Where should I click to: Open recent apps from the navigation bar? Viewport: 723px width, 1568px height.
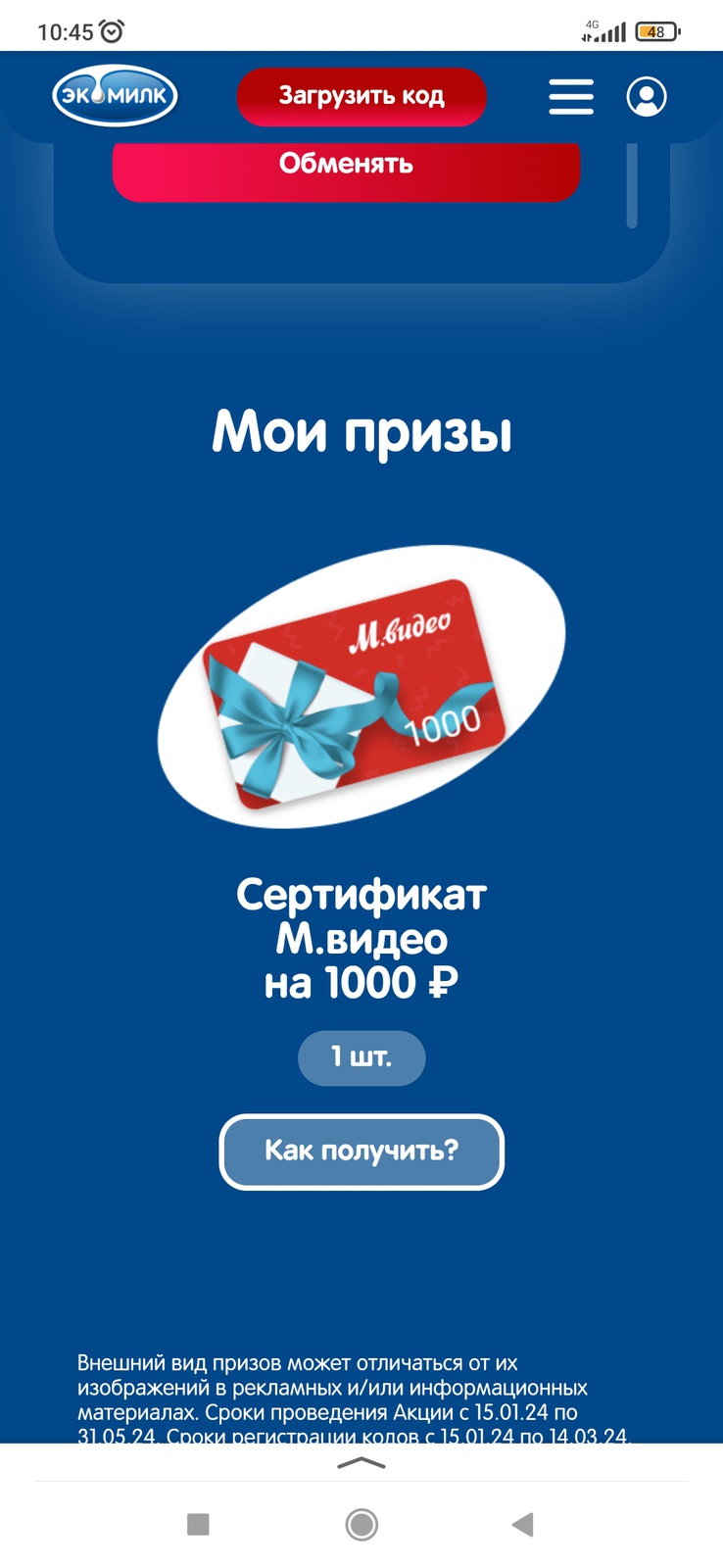(x=198, y=1524)
